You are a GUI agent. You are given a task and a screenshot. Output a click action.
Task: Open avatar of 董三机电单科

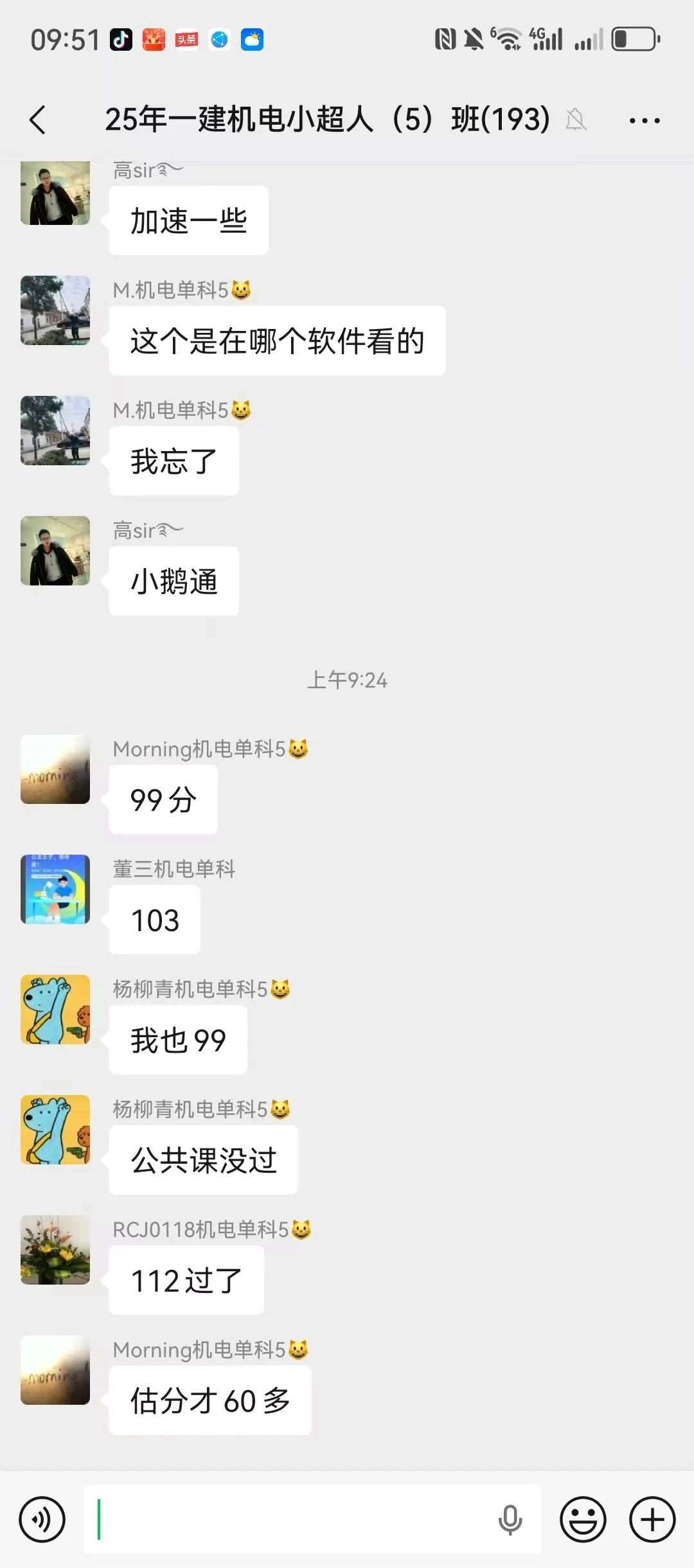tap(55, 889)
